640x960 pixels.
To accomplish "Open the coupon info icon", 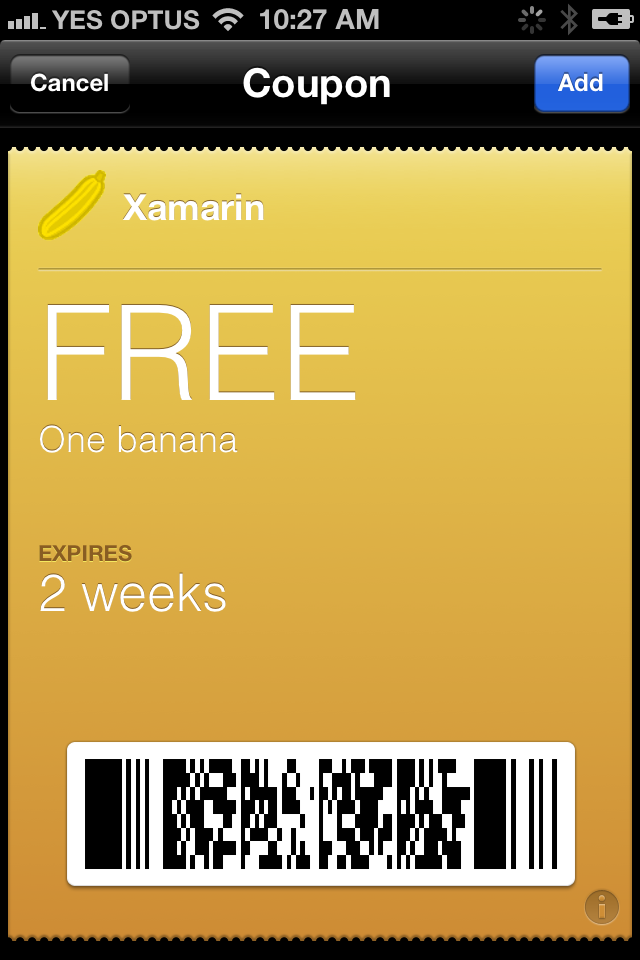I will 601,907.
